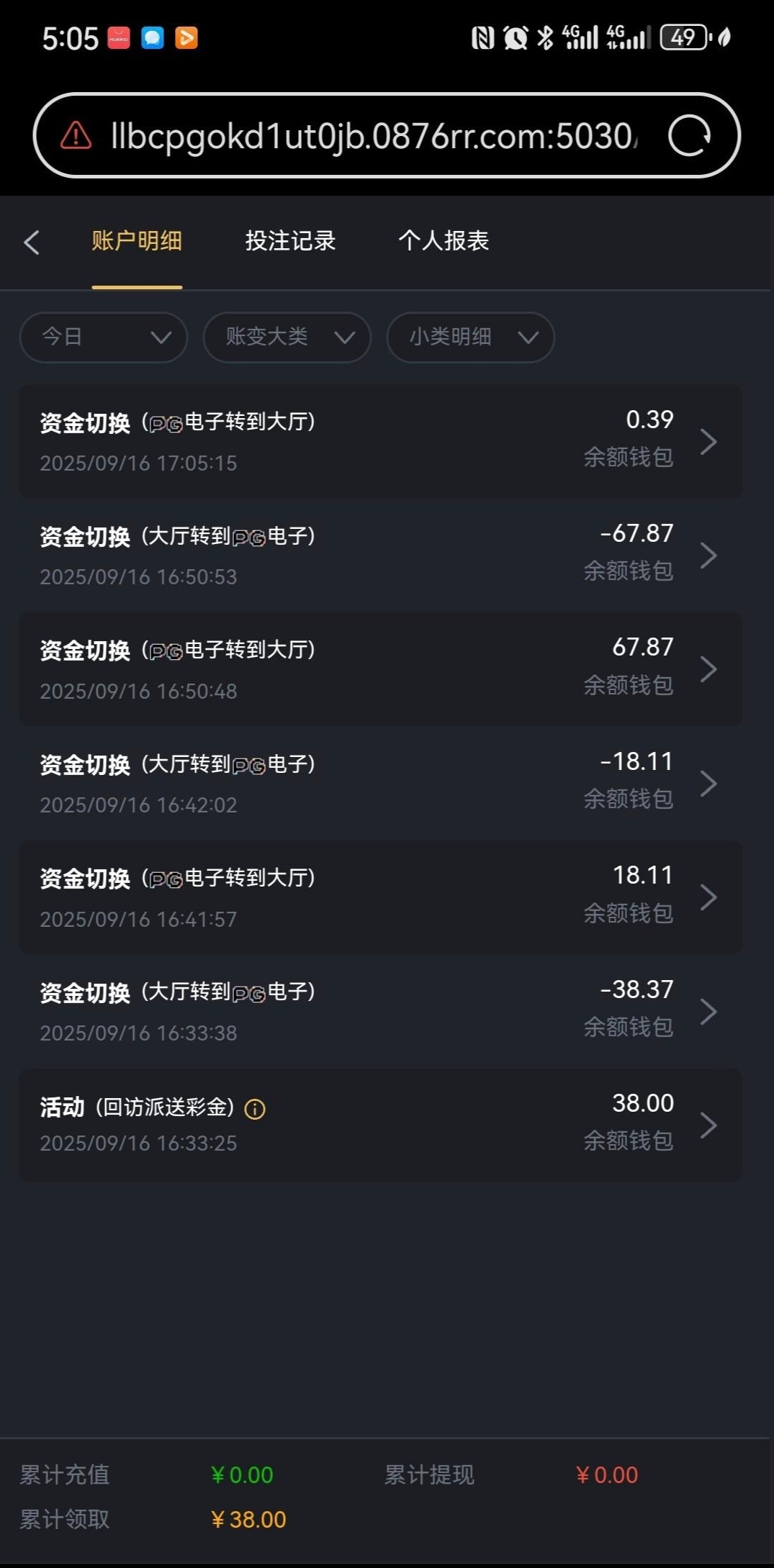The image size is (774, 1568).
Task: Open the 小类明细 subcategory dropdown
Action: click(x=469, y=337)
